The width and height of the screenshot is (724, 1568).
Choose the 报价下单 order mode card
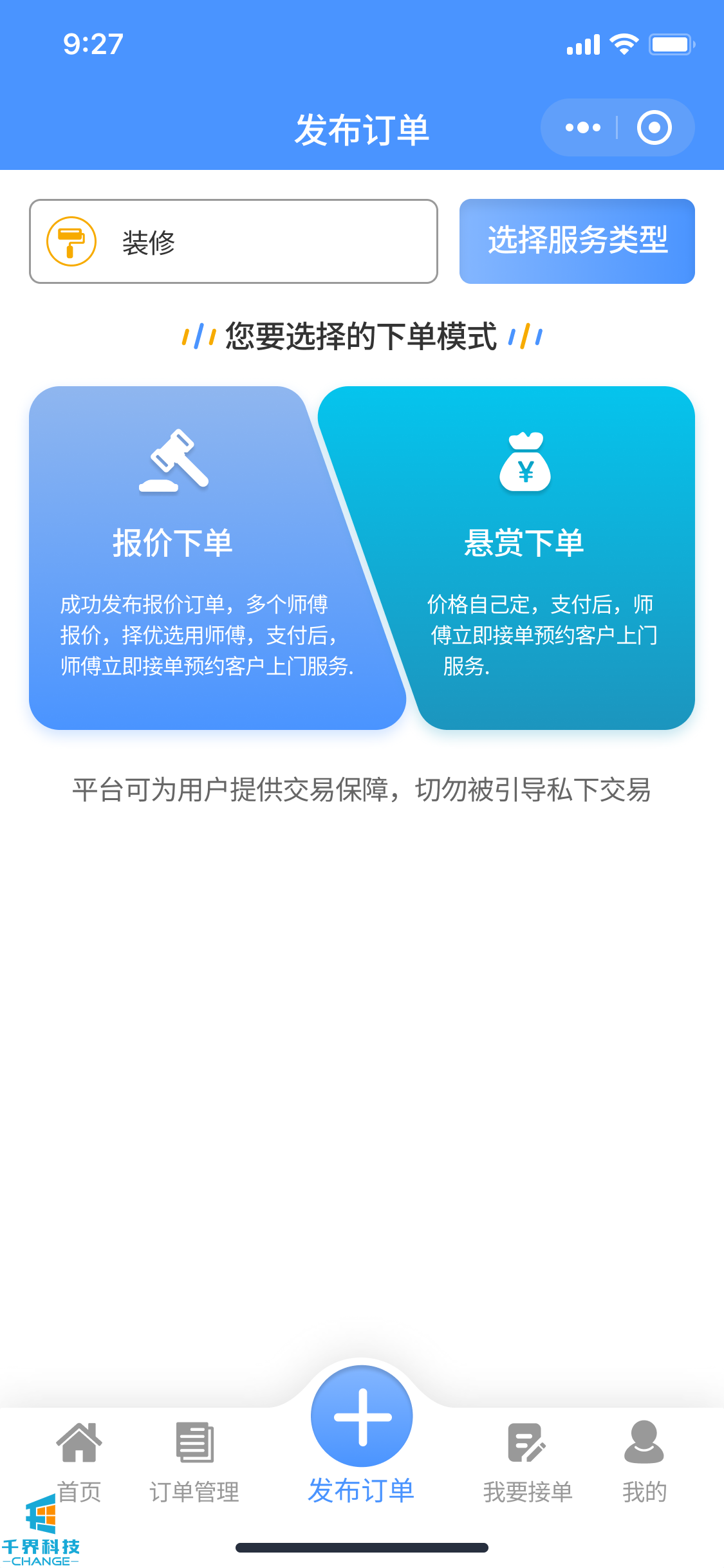pos(187,557)
